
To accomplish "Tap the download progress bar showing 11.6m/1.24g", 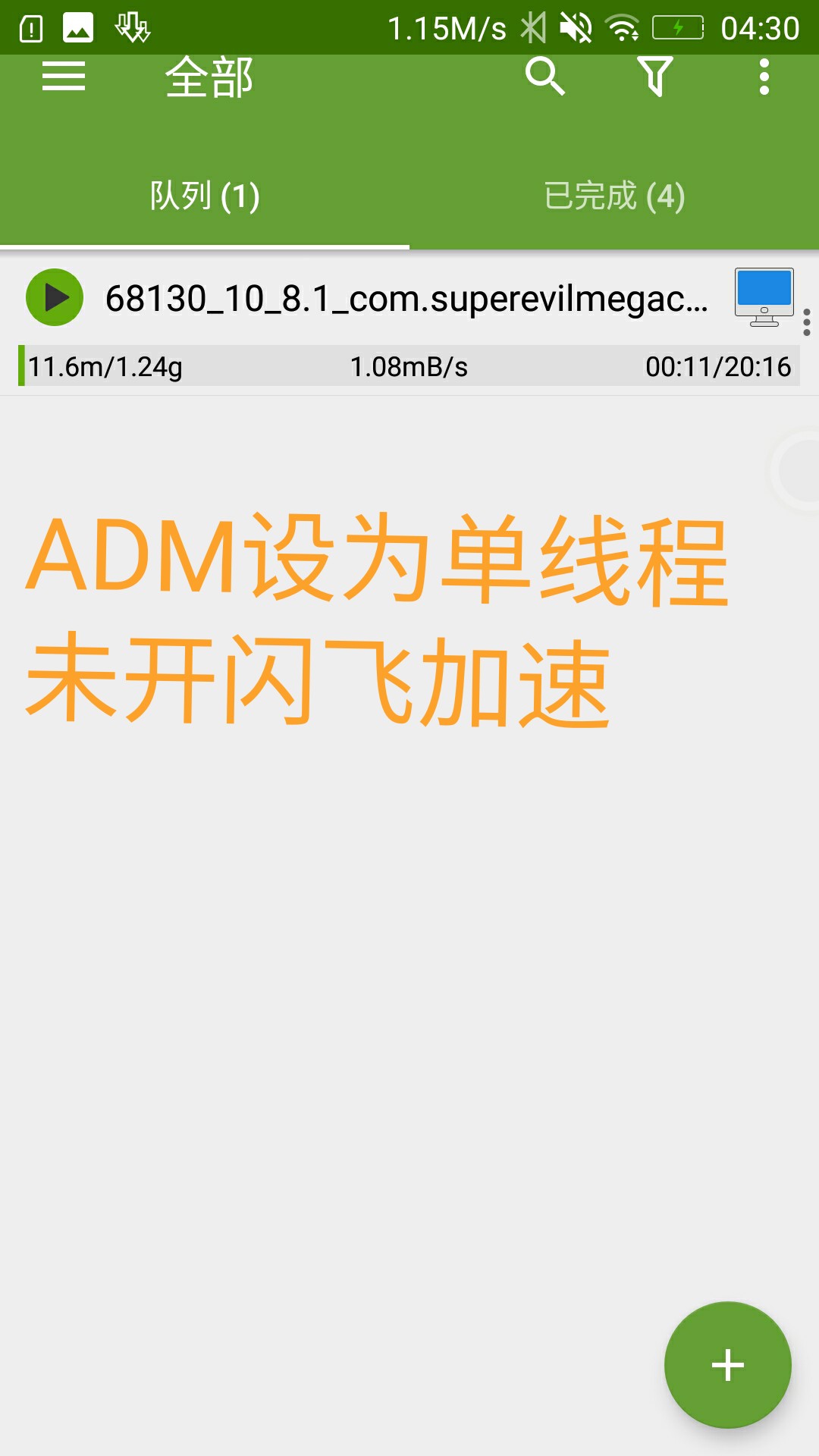I will pos(106,366).
